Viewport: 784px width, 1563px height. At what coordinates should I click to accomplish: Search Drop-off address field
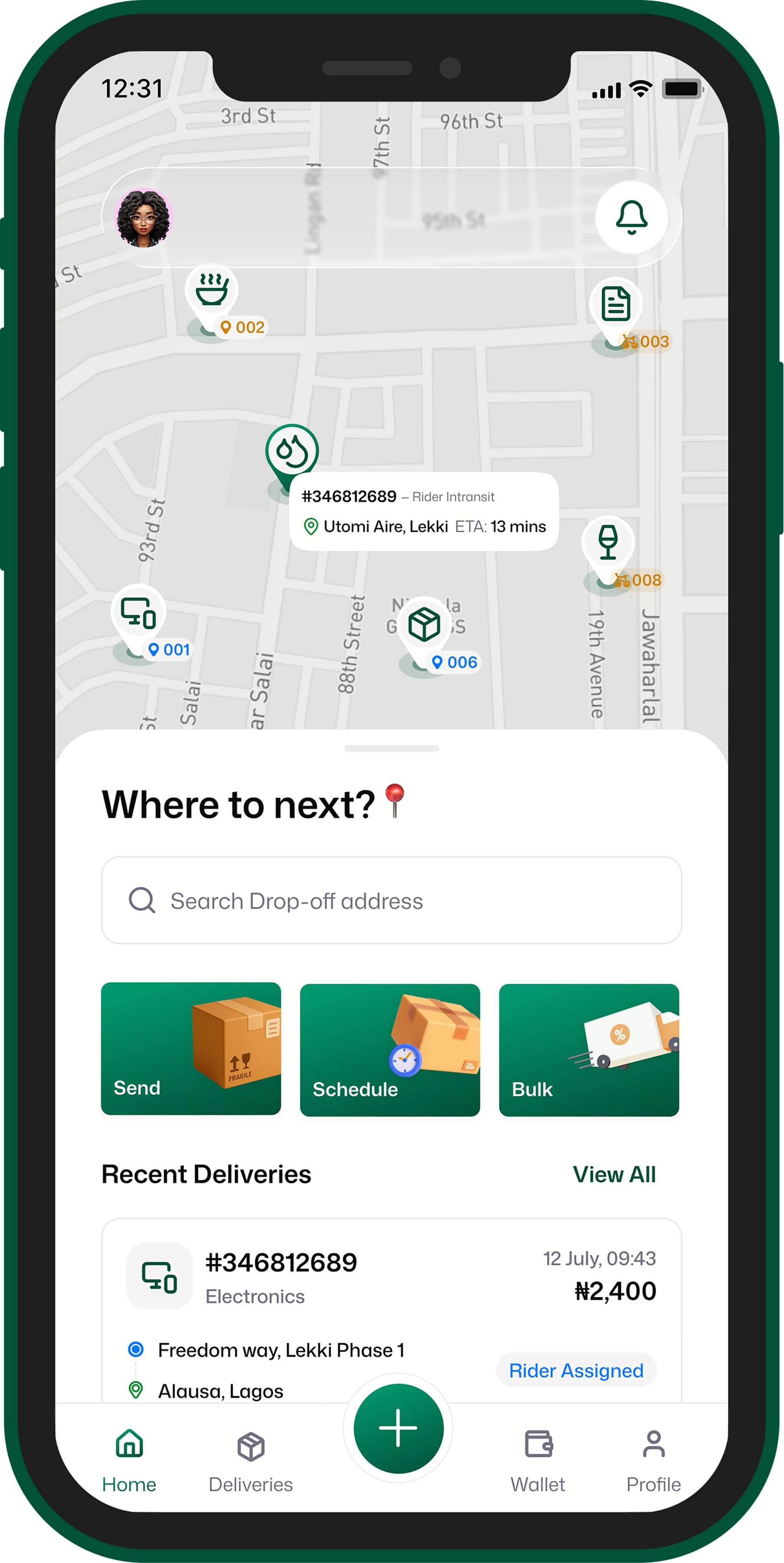click(x=392, y=900)
